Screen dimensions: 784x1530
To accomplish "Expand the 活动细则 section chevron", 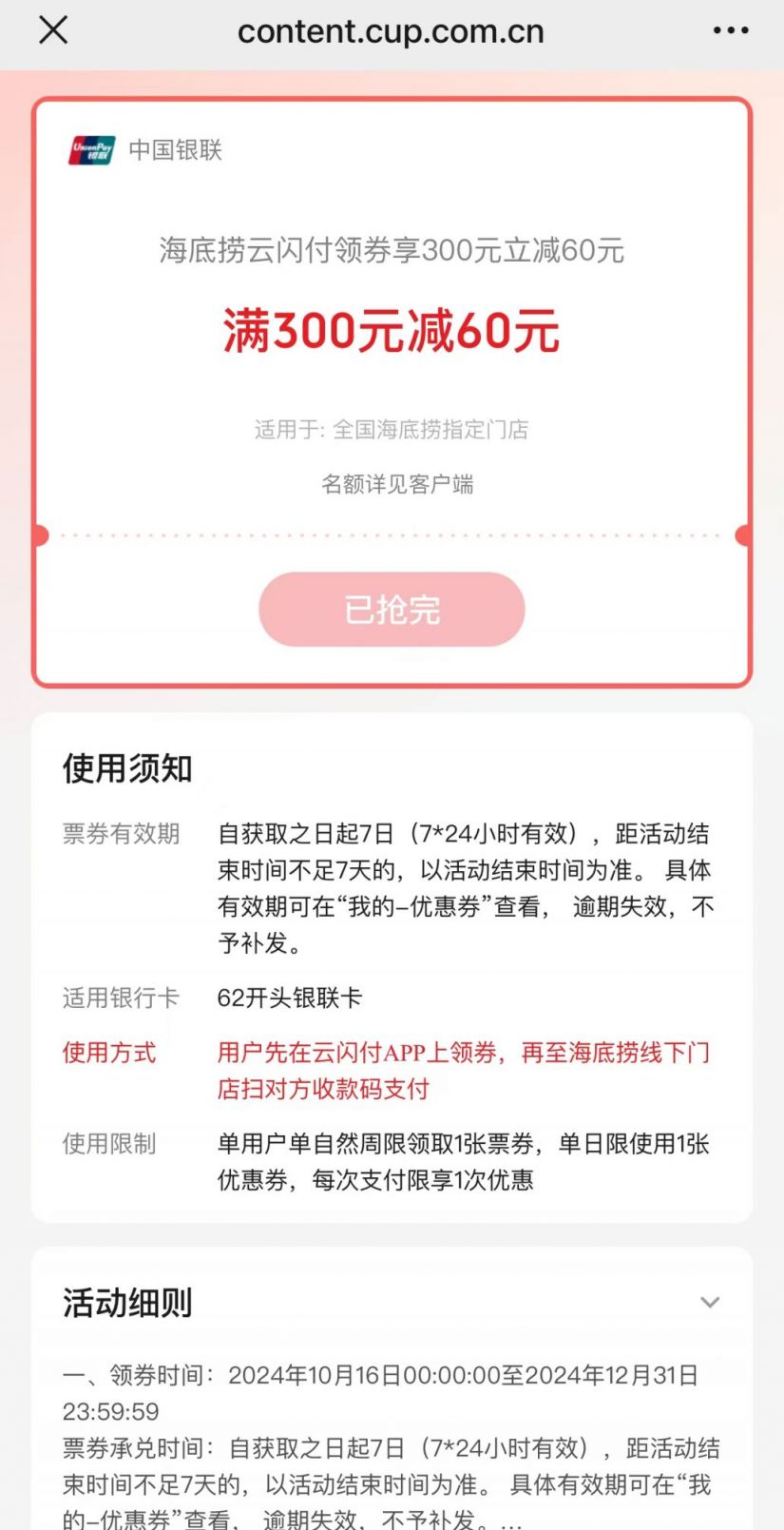I will 709,1303.
